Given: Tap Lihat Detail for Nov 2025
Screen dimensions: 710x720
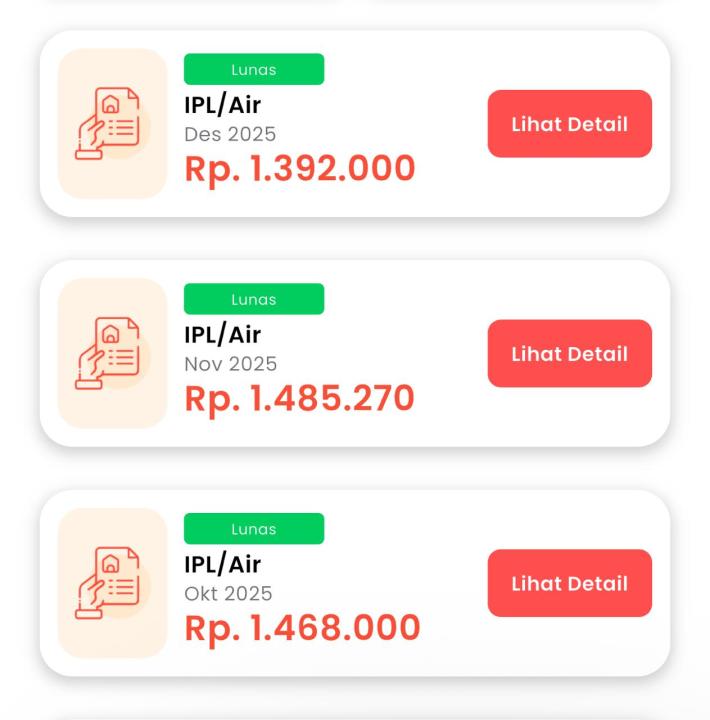Looking at the screenshot, I should point(569,354).
